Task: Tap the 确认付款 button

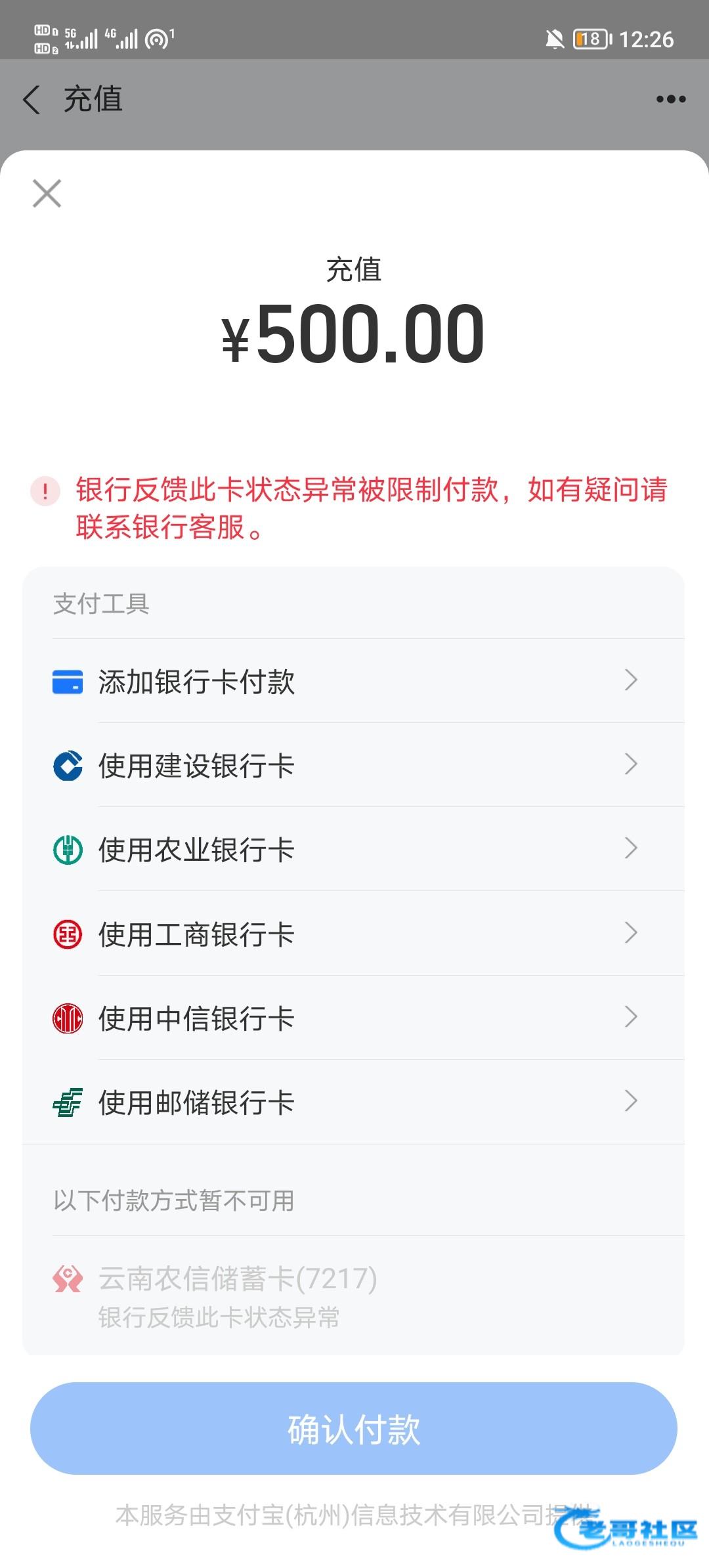Action: pos(354,1428)
